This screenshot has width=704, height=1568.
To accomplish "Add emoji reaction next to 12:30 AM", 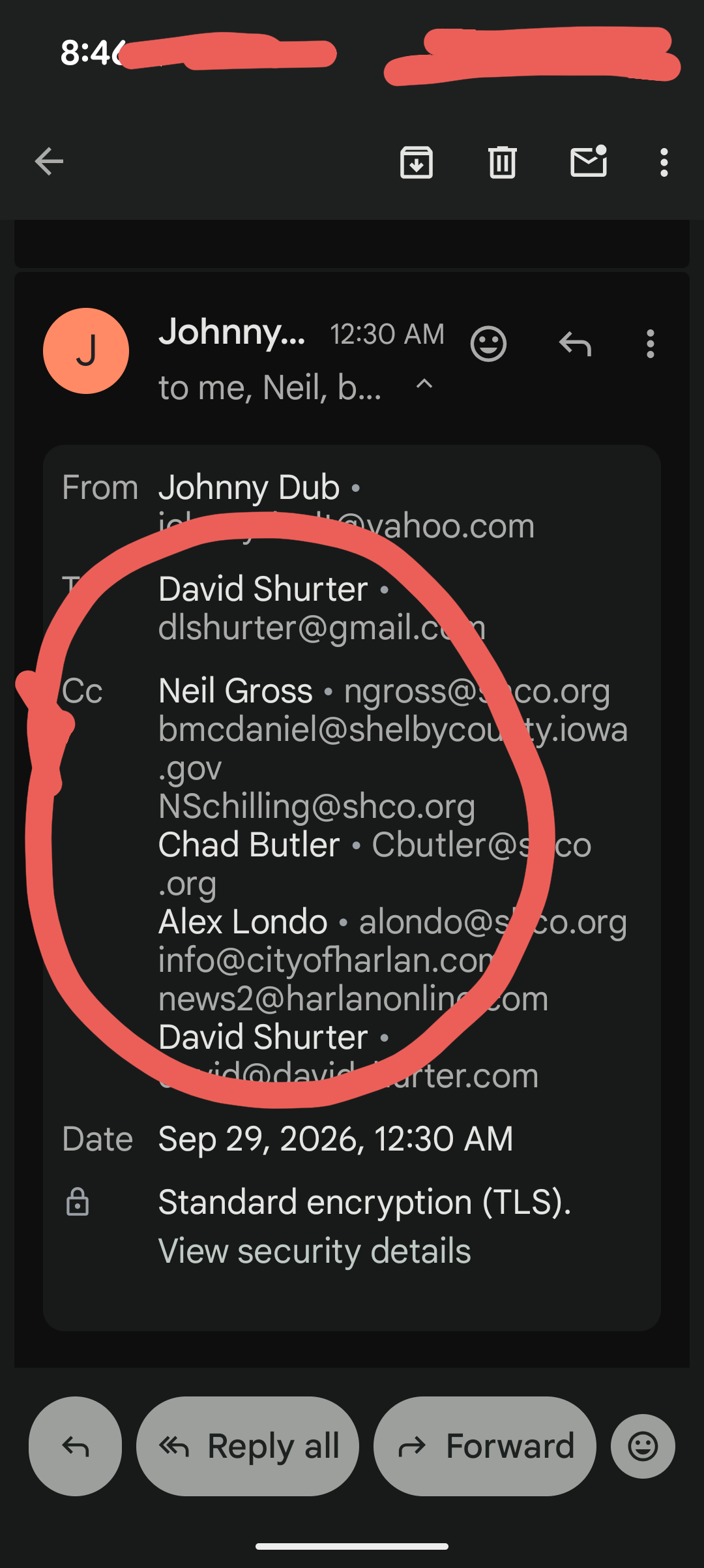I will pos(488,344).
